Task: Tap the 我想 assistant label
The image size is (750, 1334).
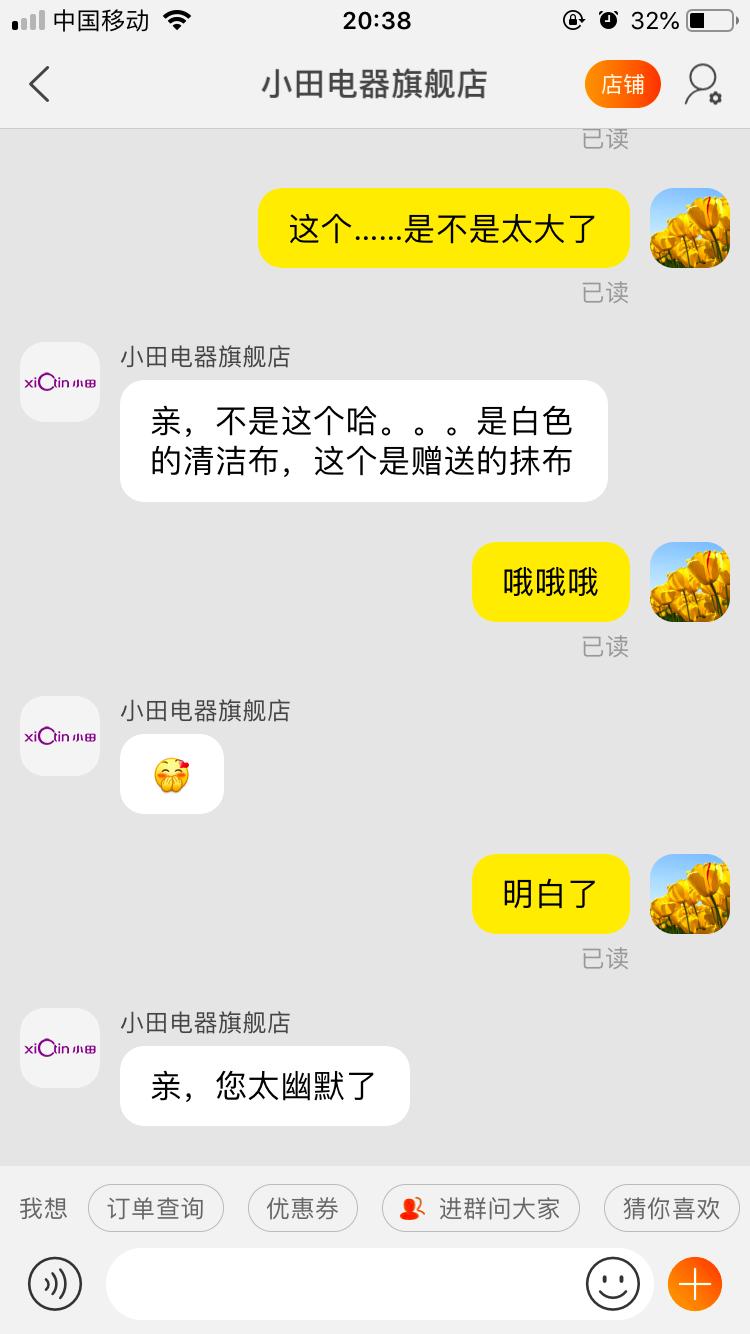Action: [x=42, y=1208]
